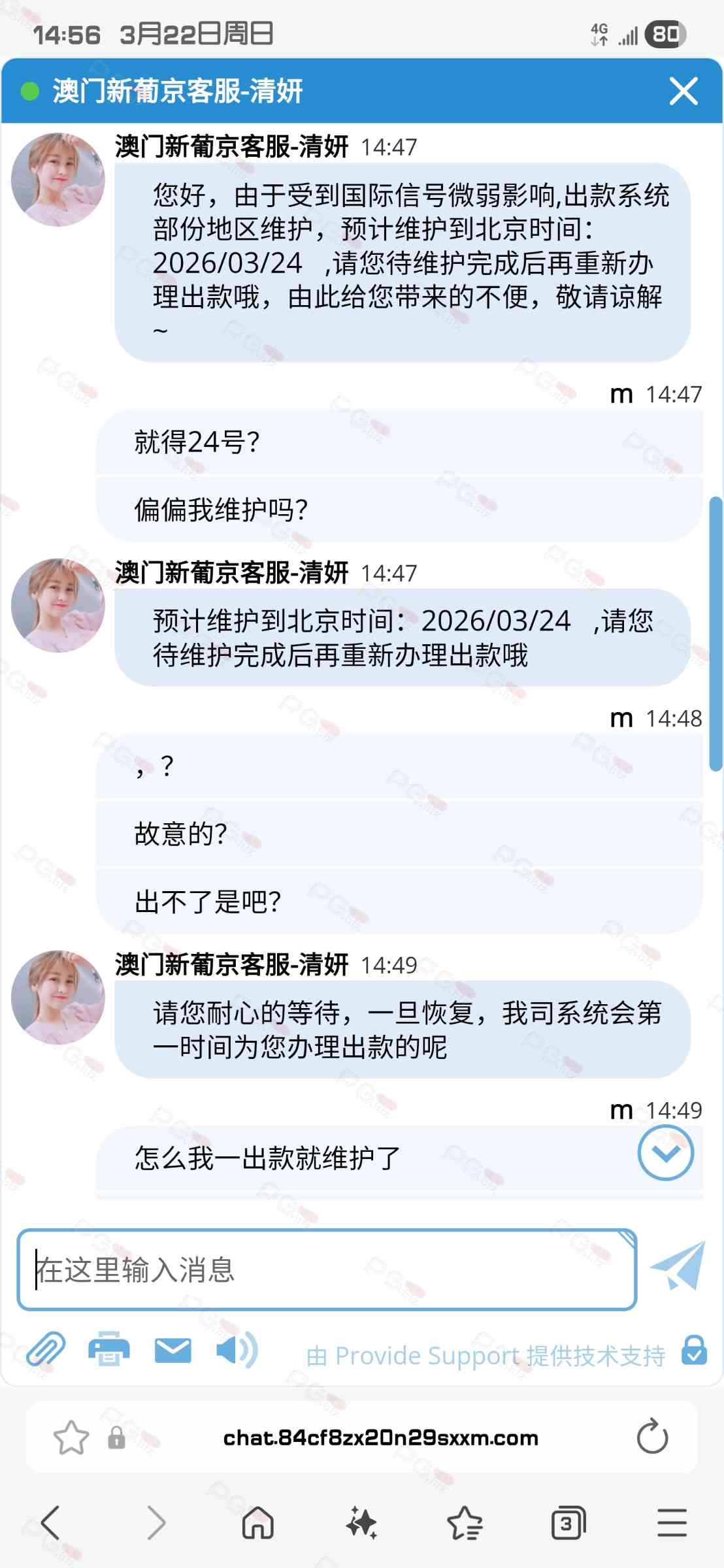The image size is (724, 1568).
Task: Print the chat transcript
Action: 109,1349
